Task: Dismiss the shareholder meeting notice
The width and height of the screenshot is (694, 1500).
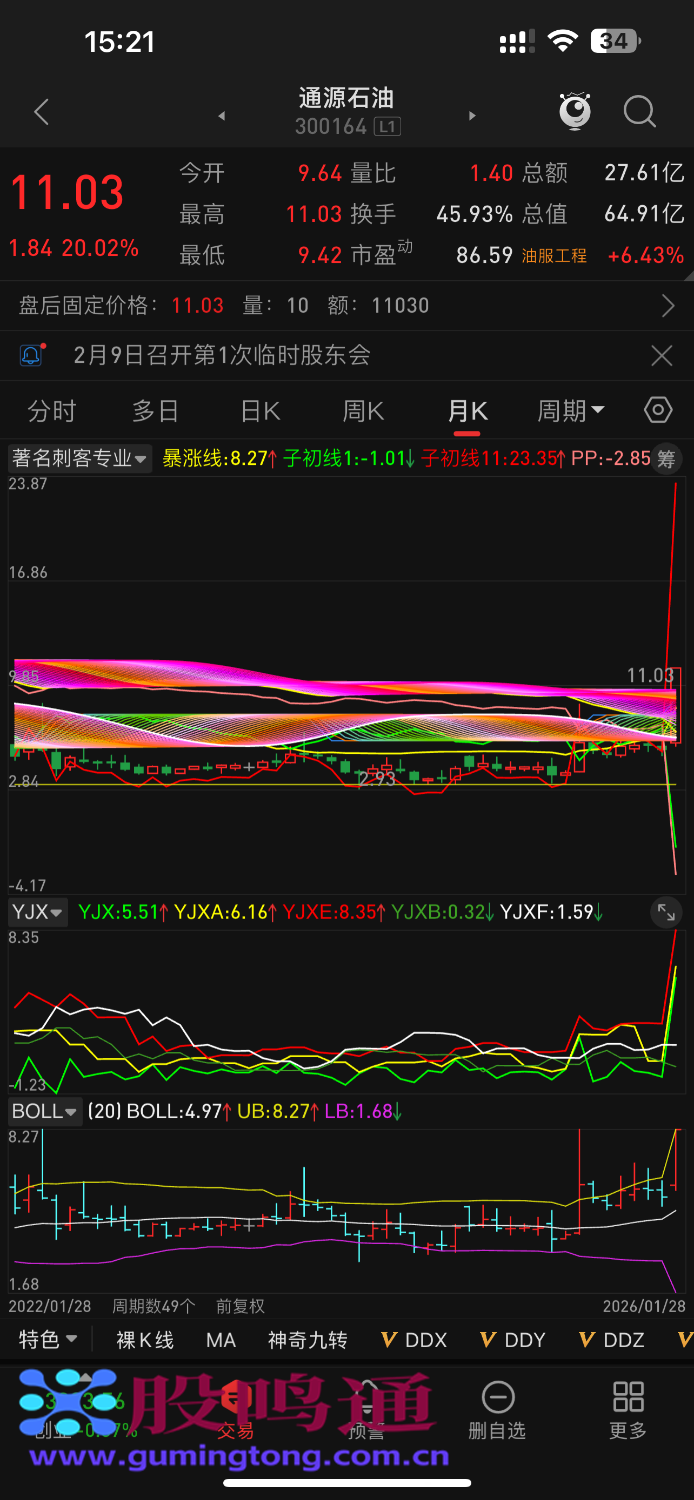Action: (661, 355)
